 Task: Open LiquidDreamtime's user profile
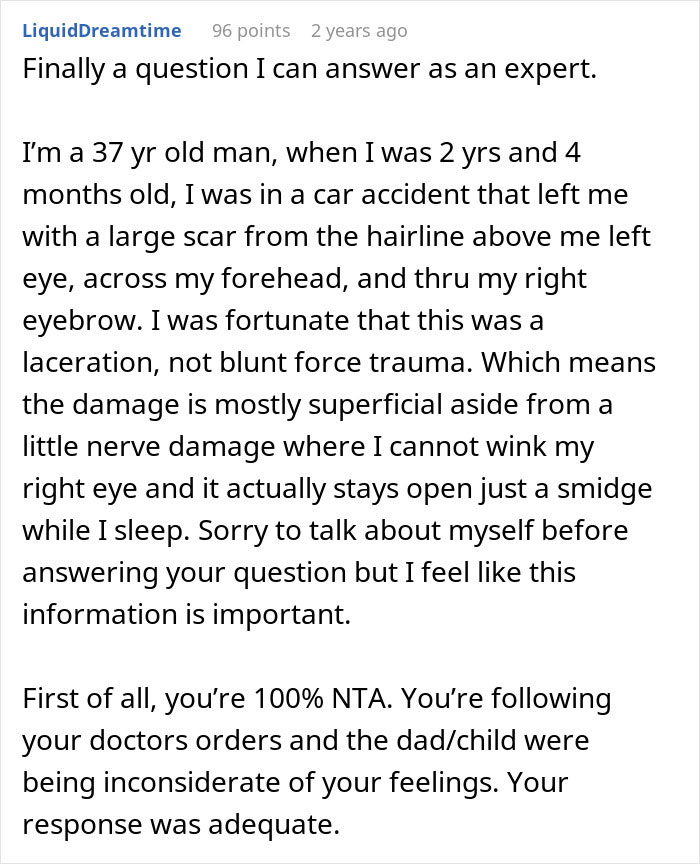101,31
